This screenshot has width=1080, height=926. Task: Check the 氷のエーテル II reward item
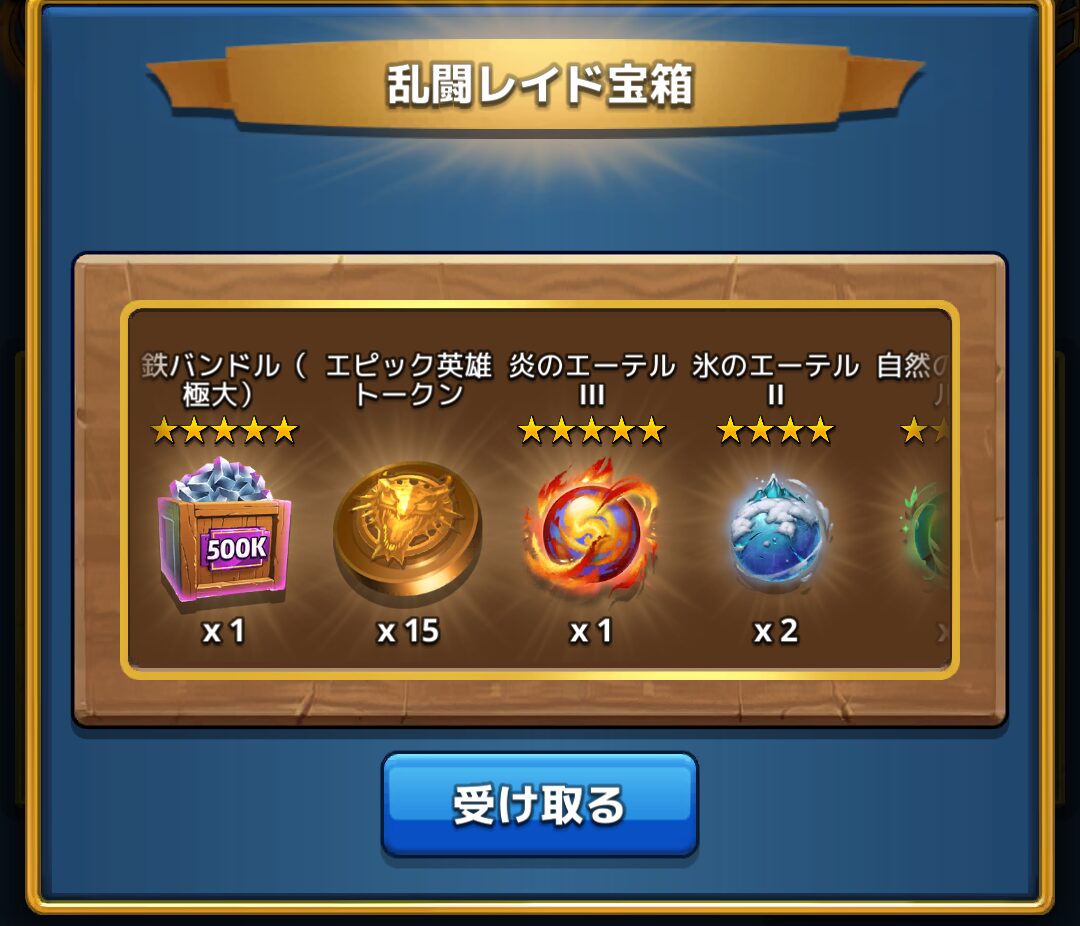[775, 530]
